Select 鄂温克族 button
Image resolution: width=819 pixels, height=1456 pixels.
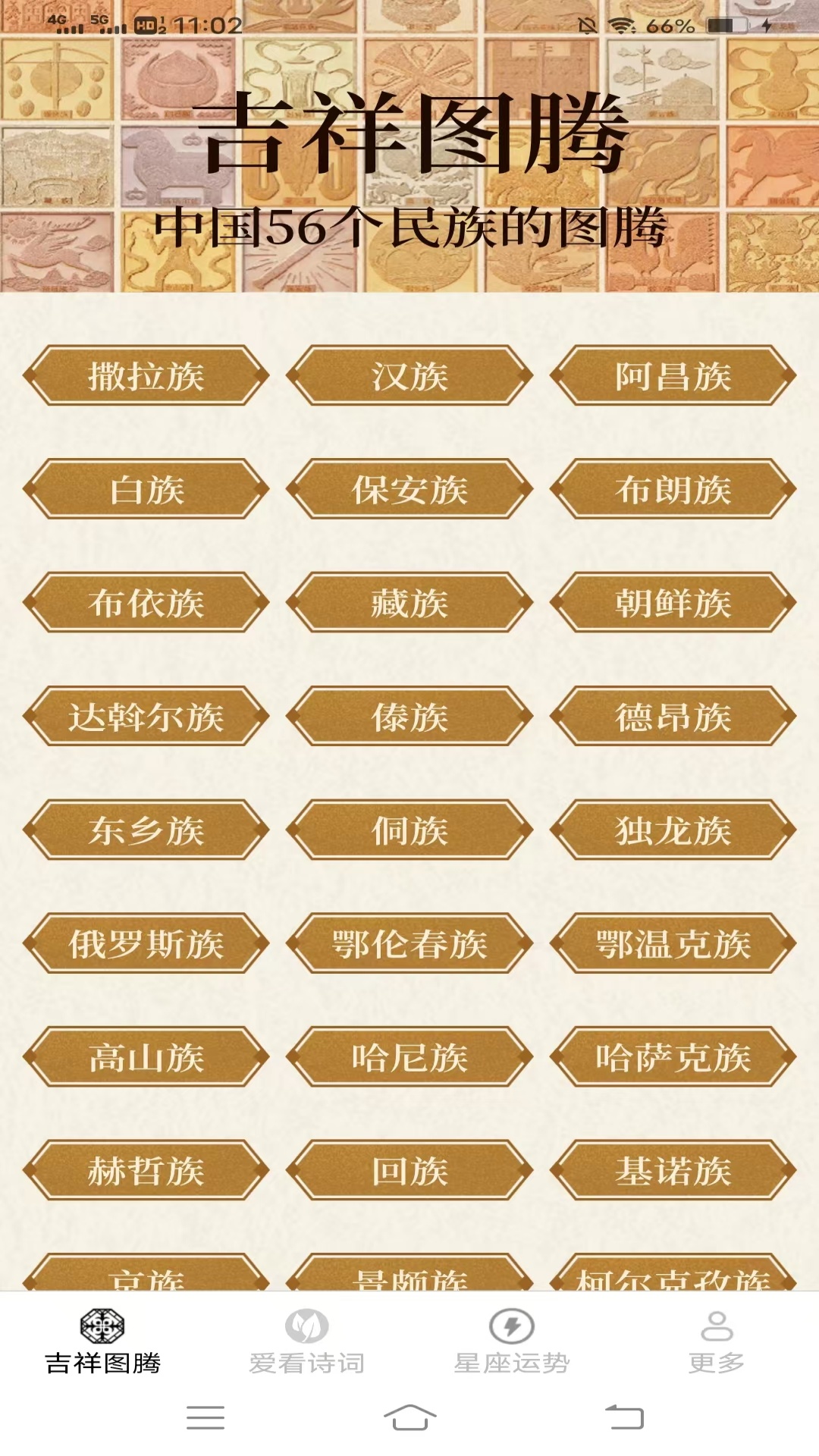point(673,943)
